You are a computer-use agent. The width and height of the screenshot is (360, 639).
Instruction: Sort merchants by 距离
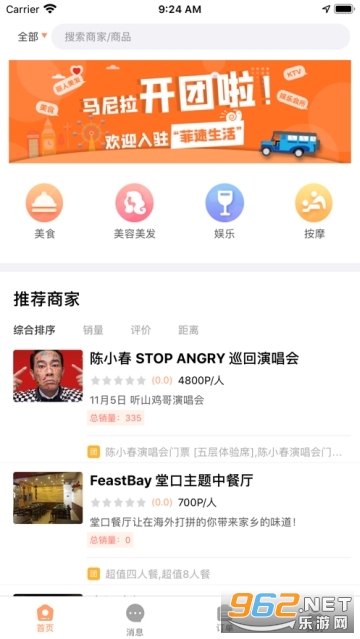(x=188, y=330)
